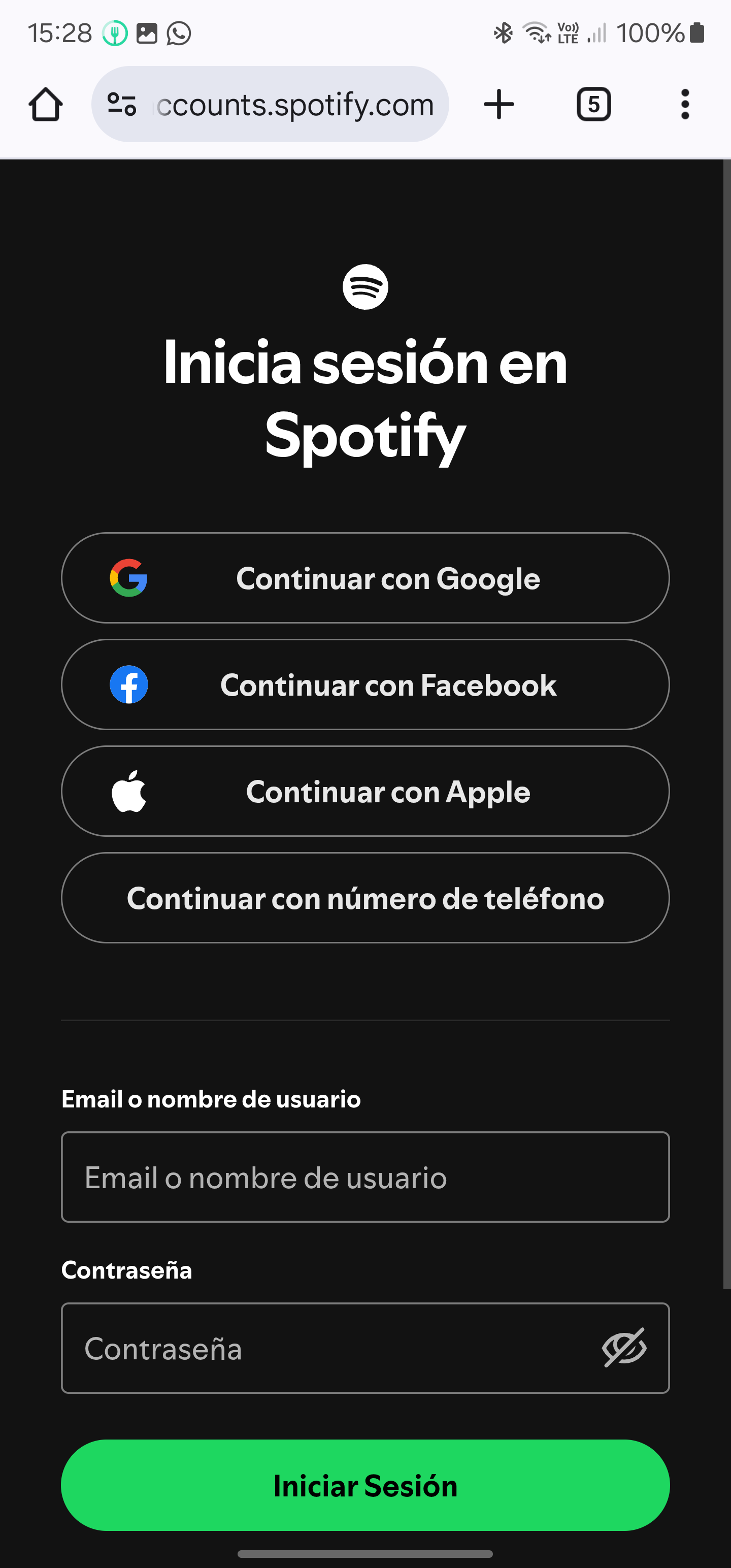Choose Continuar con Facebook
This screenshot has height=1568, width=731.
(x=365, y=685)
